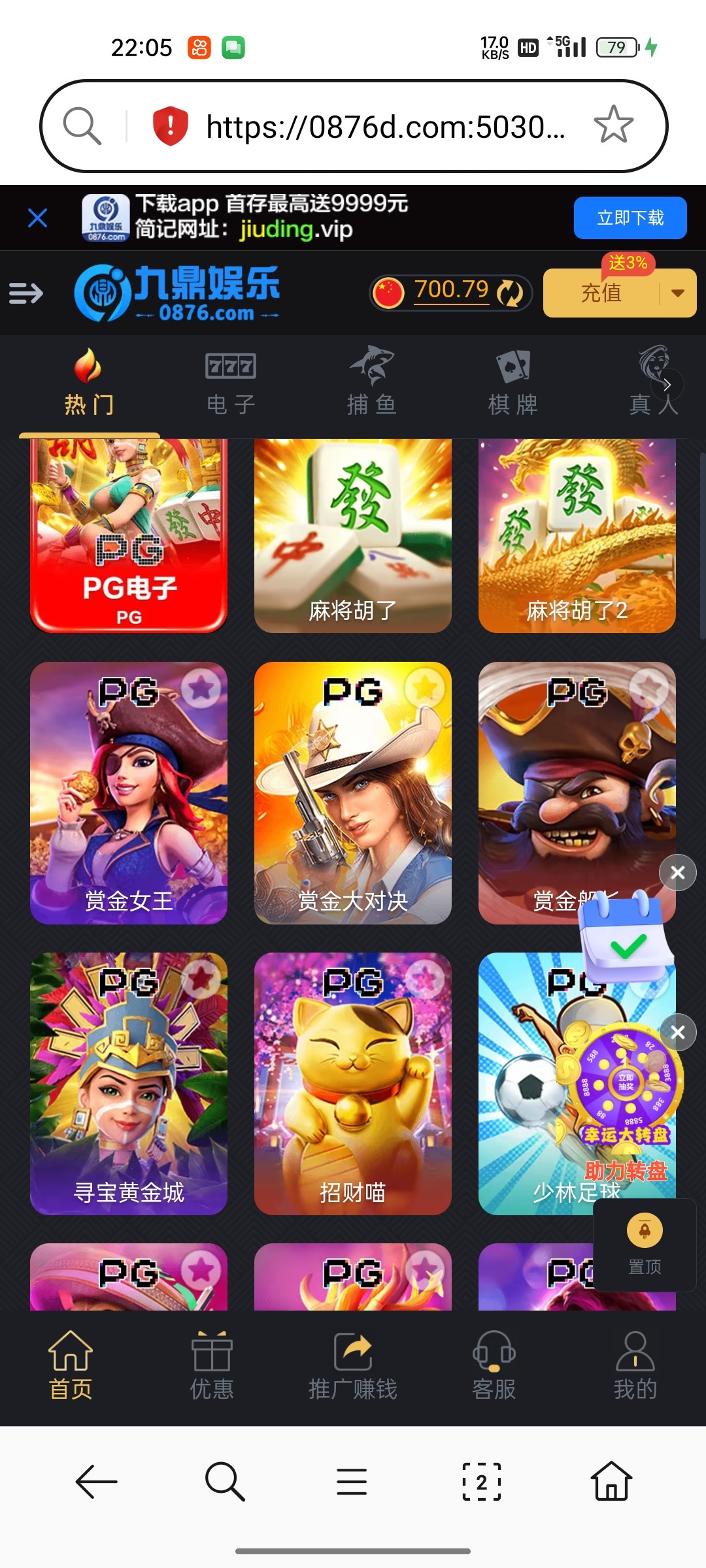Image resolution: width=706 pixels, height=1568 pixels.
Task: Open the 客服 customer service tab
Action: point(494,1365)
